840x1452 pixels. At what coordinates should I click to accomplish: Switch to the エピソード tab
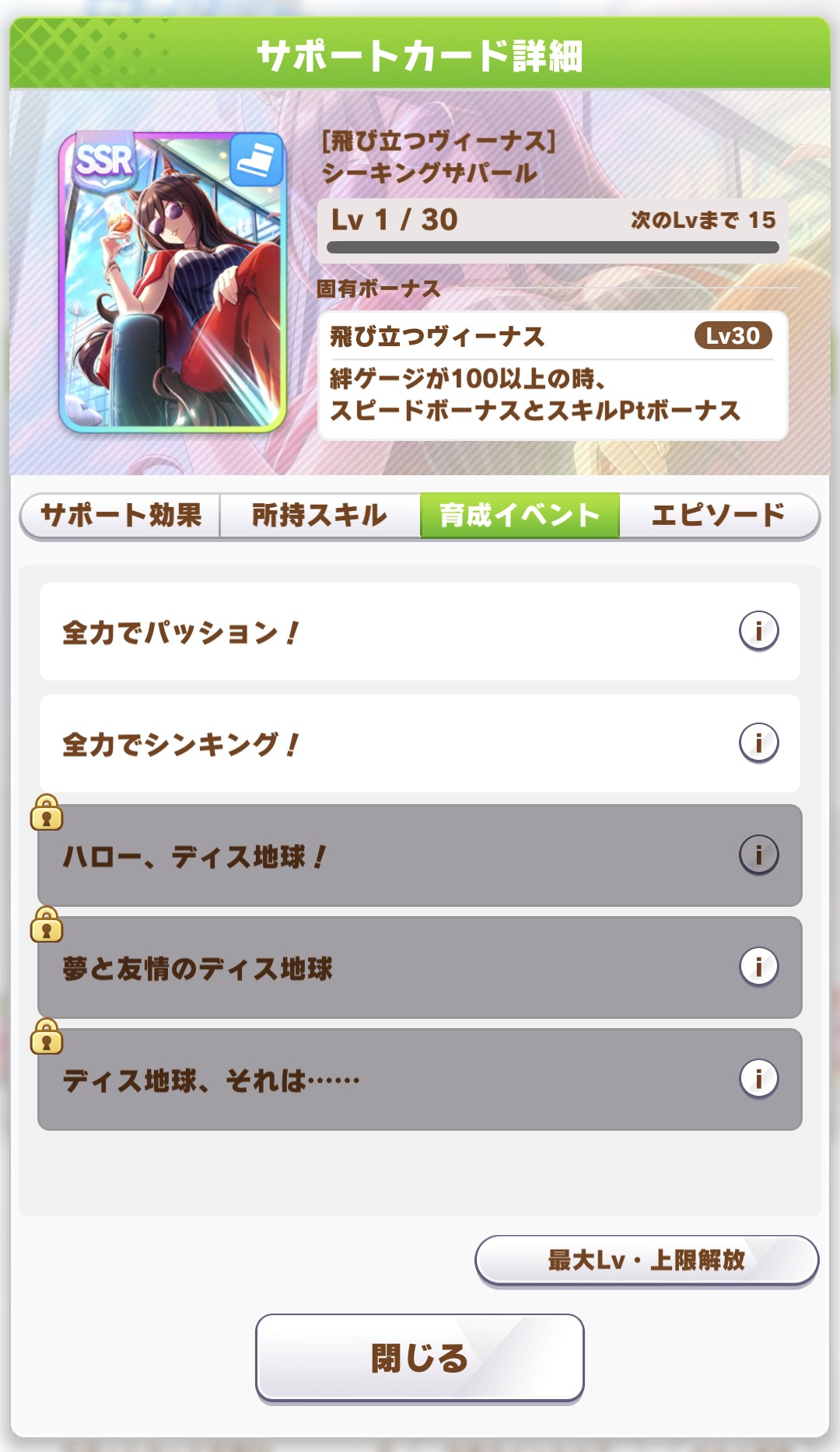[x=719, y=515]
